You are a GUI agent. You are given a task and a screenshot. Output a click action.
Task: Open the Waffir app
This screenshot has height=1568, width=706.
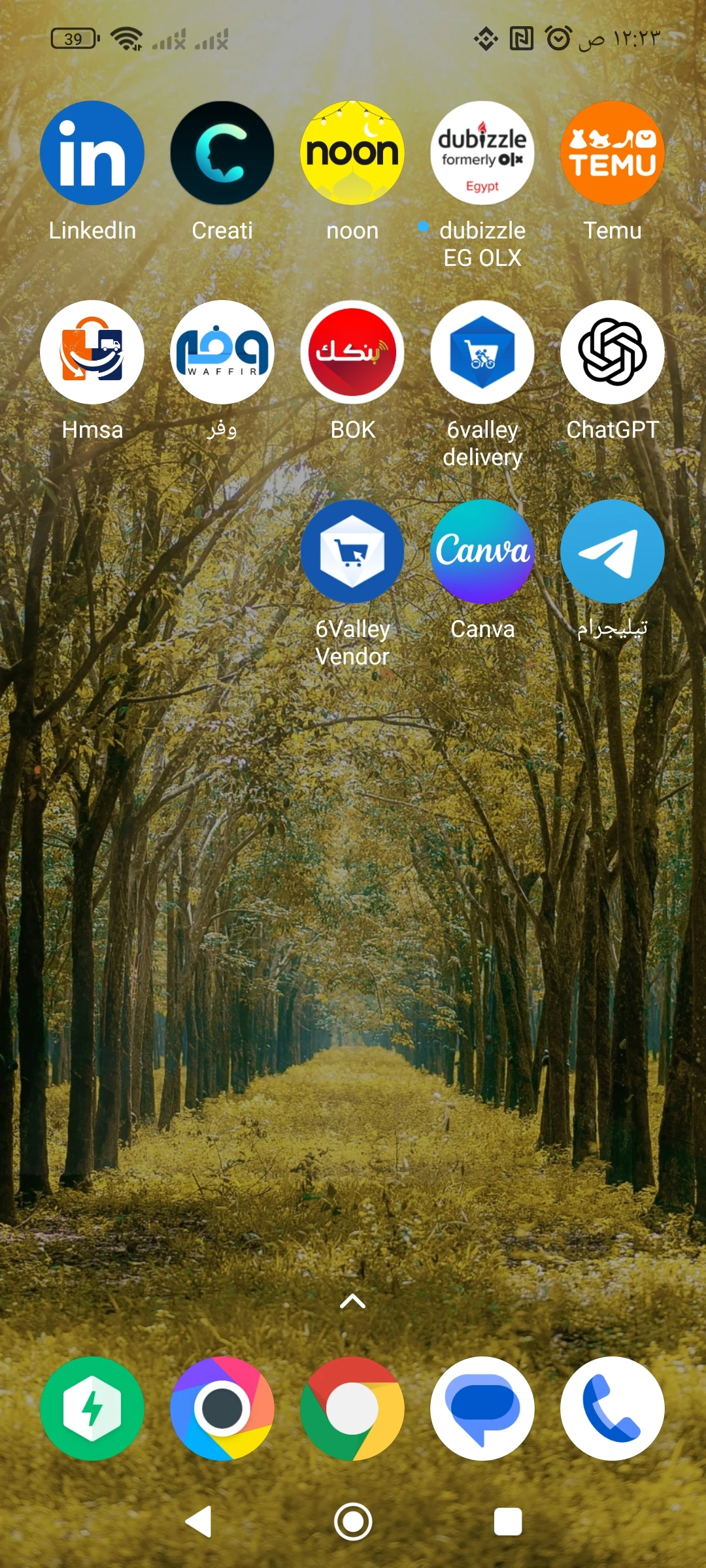pyautogui.click(x=222, y=352)
